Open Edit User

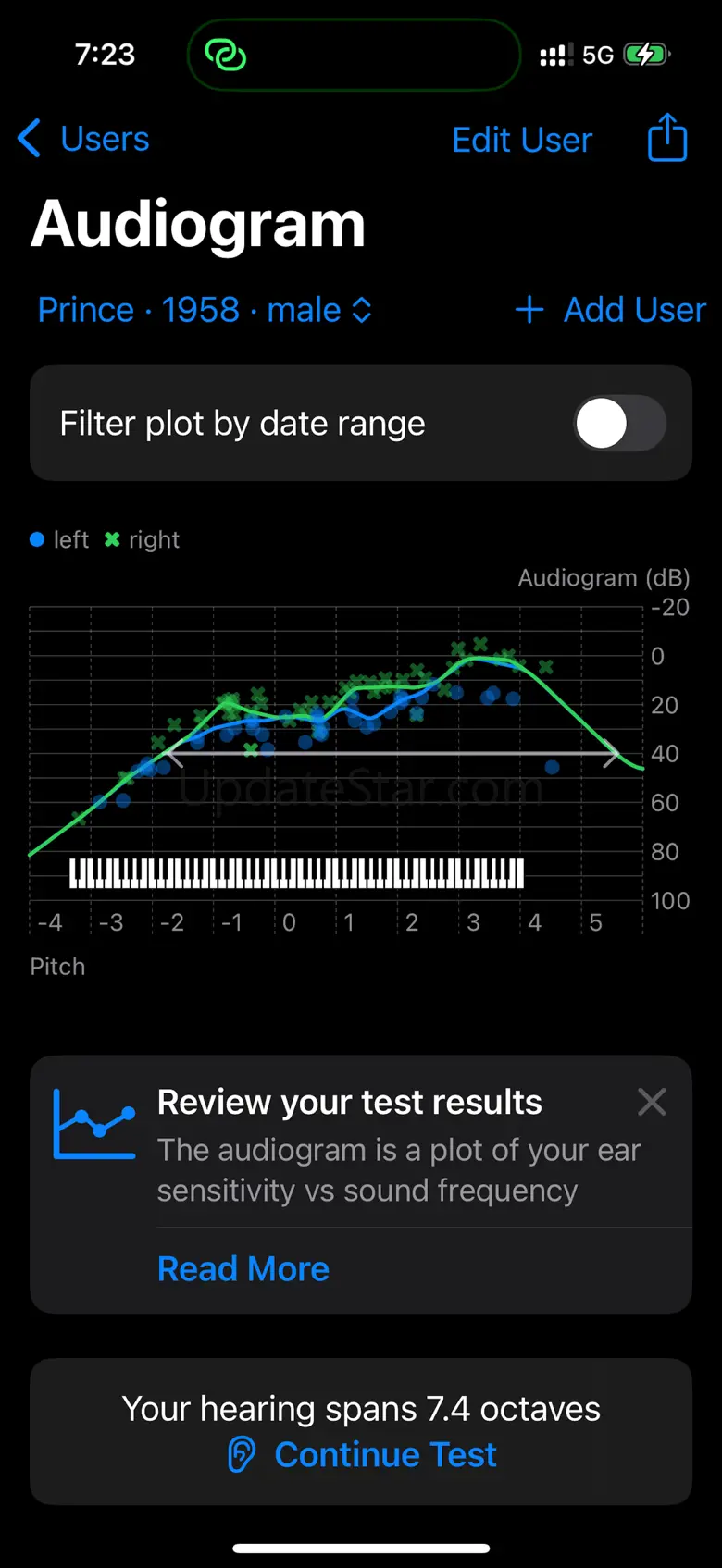coord(521,140)
